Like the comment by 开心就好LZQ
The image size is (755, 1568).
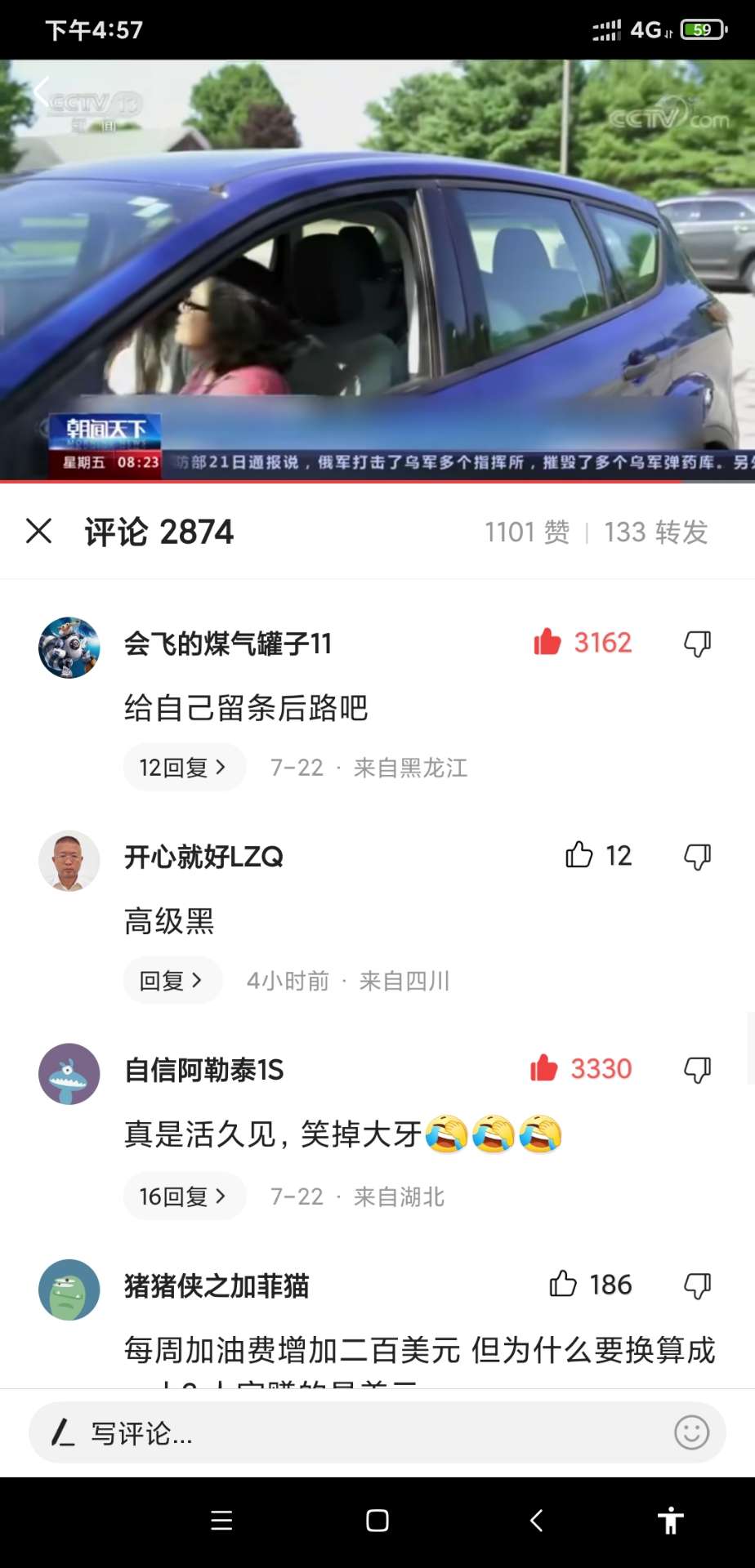[579, 855]
